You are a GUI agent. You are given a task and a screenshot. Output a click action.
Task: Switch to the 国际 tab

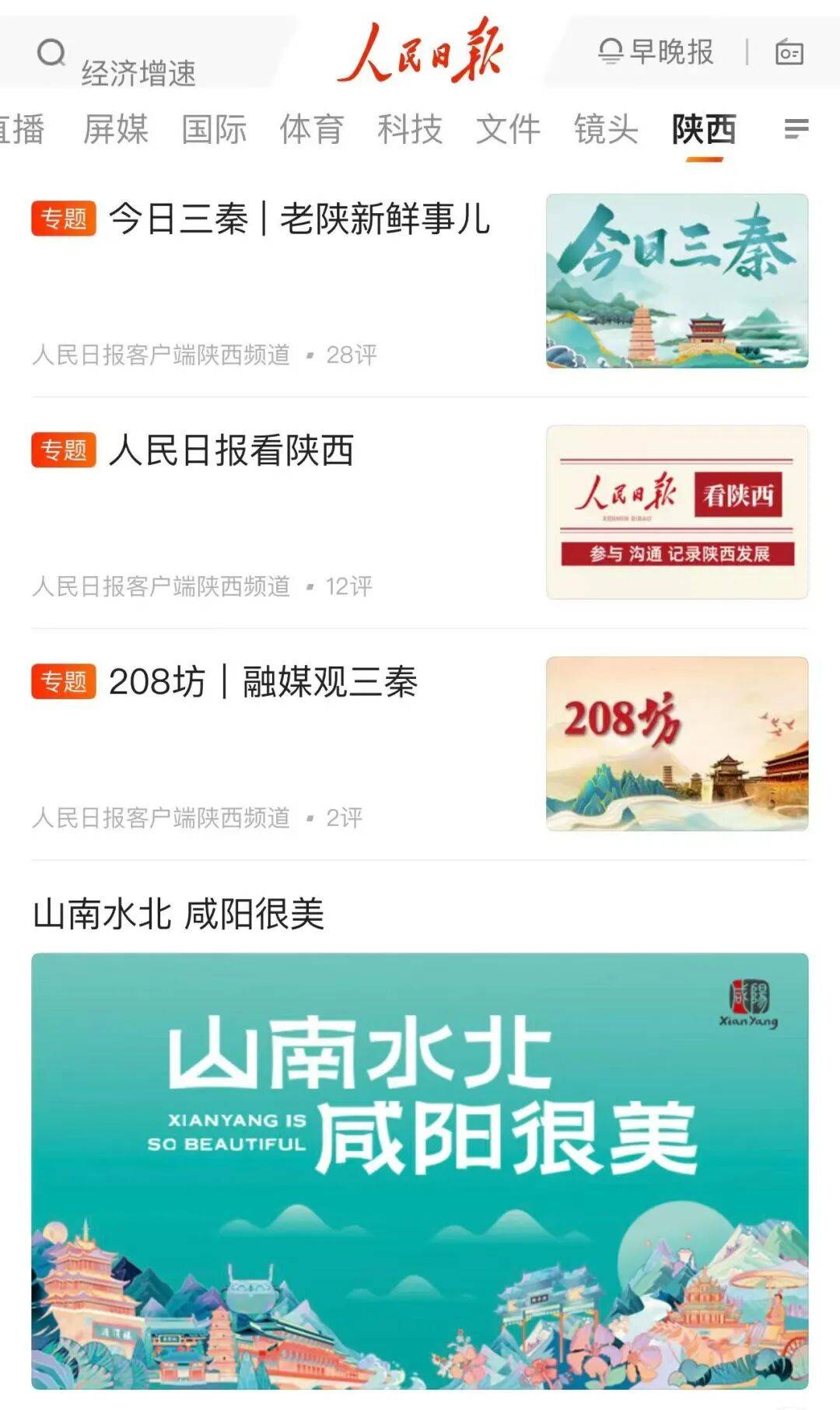[214, 129]
